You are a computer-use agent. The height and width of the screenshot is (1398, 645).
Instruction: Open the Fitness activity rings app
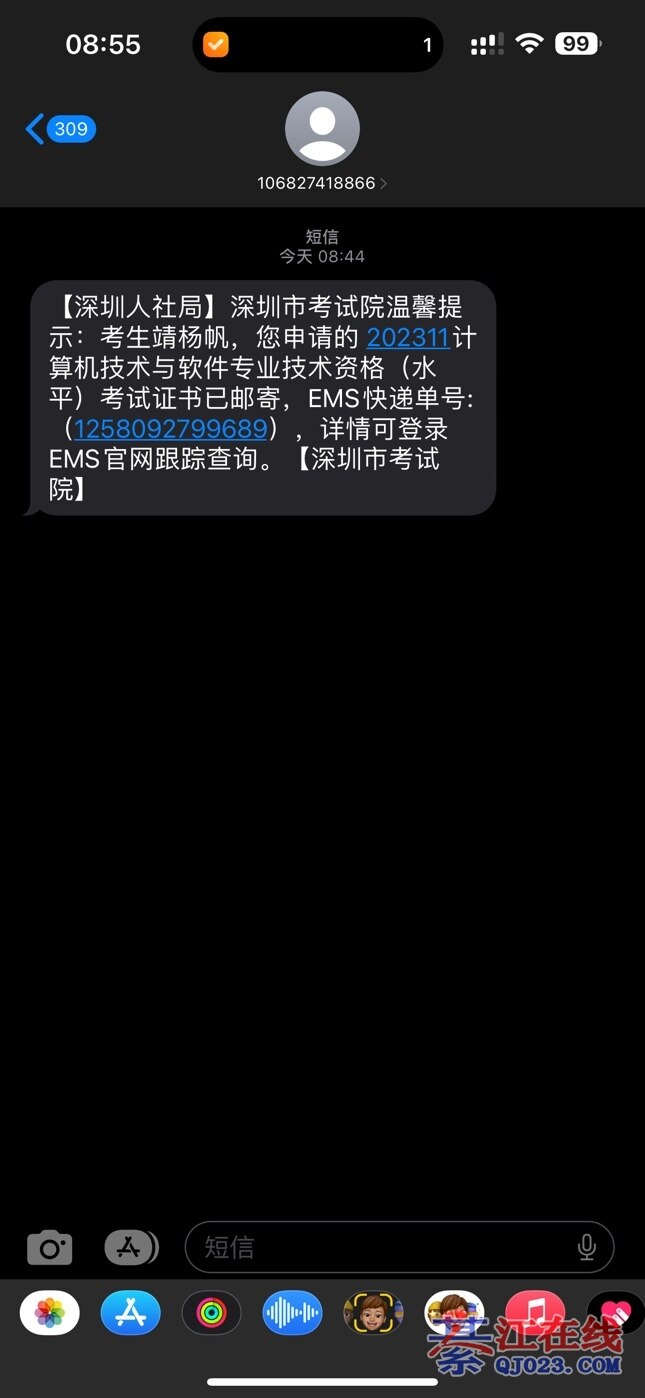pos(211,1313)
